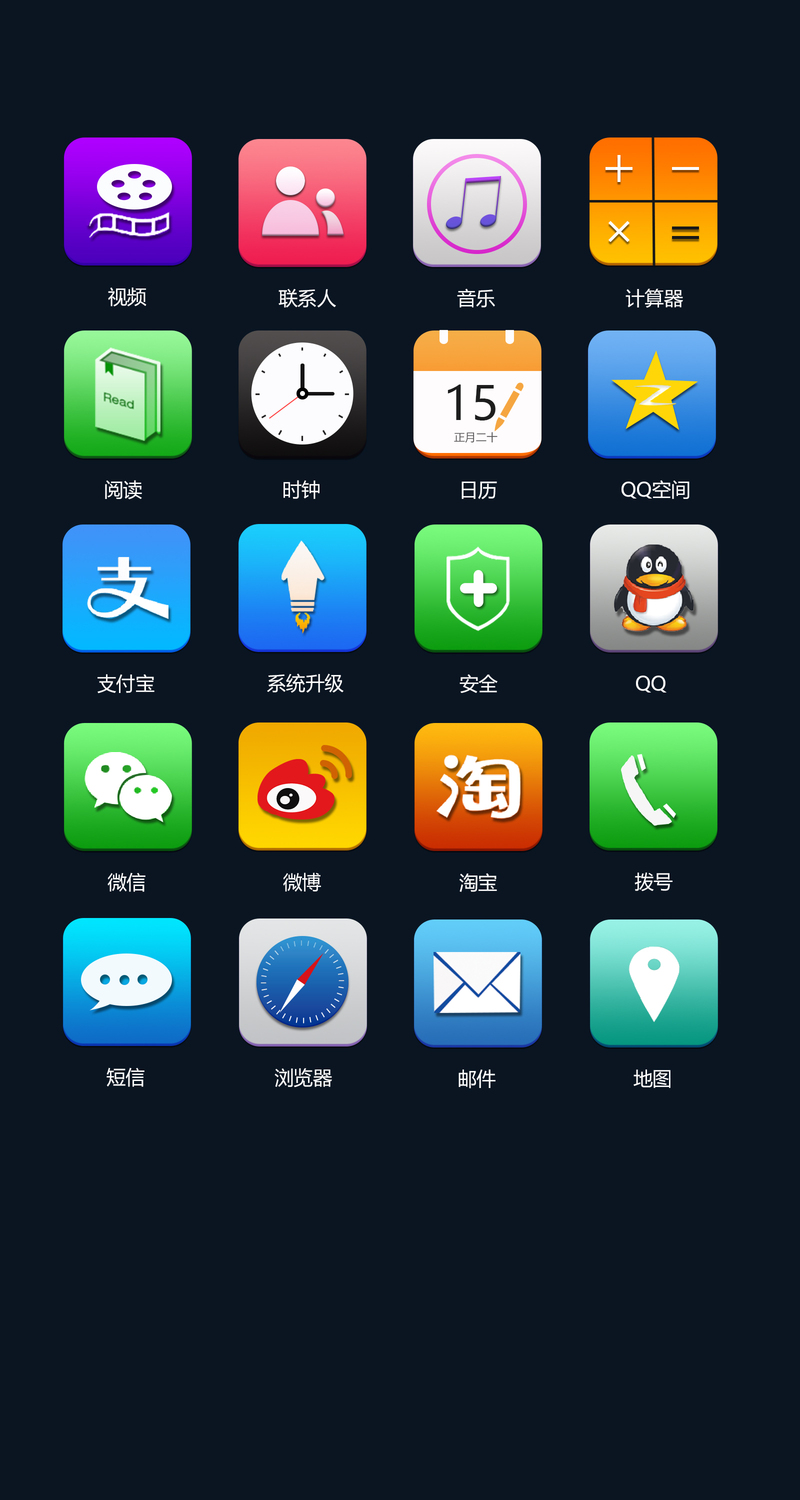Open 联系人 contacts
This screenshot has height=1500, width=800.
tap(302, 202)
